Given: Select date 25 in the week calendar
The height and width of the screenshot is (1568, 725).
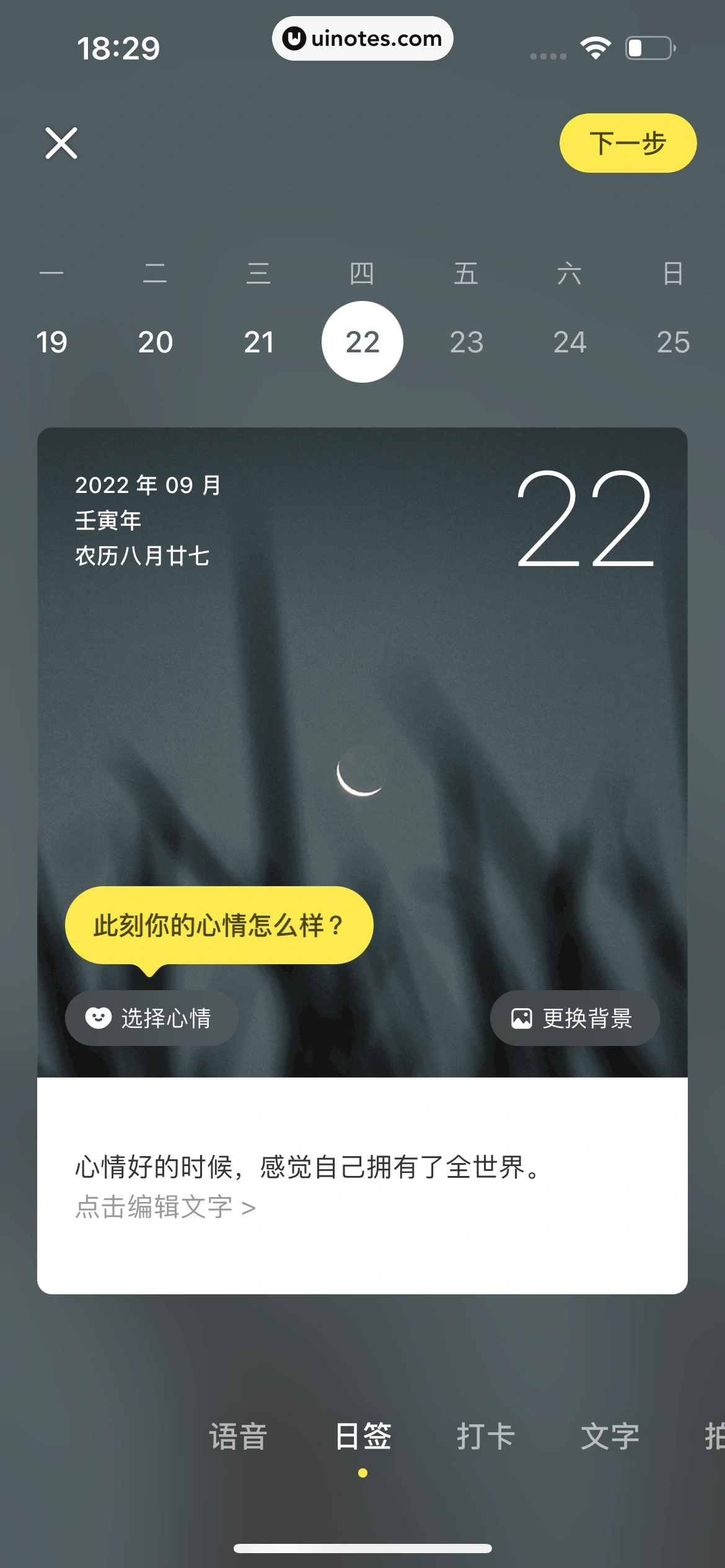Looking at the screenshot, I should (673, 342).
